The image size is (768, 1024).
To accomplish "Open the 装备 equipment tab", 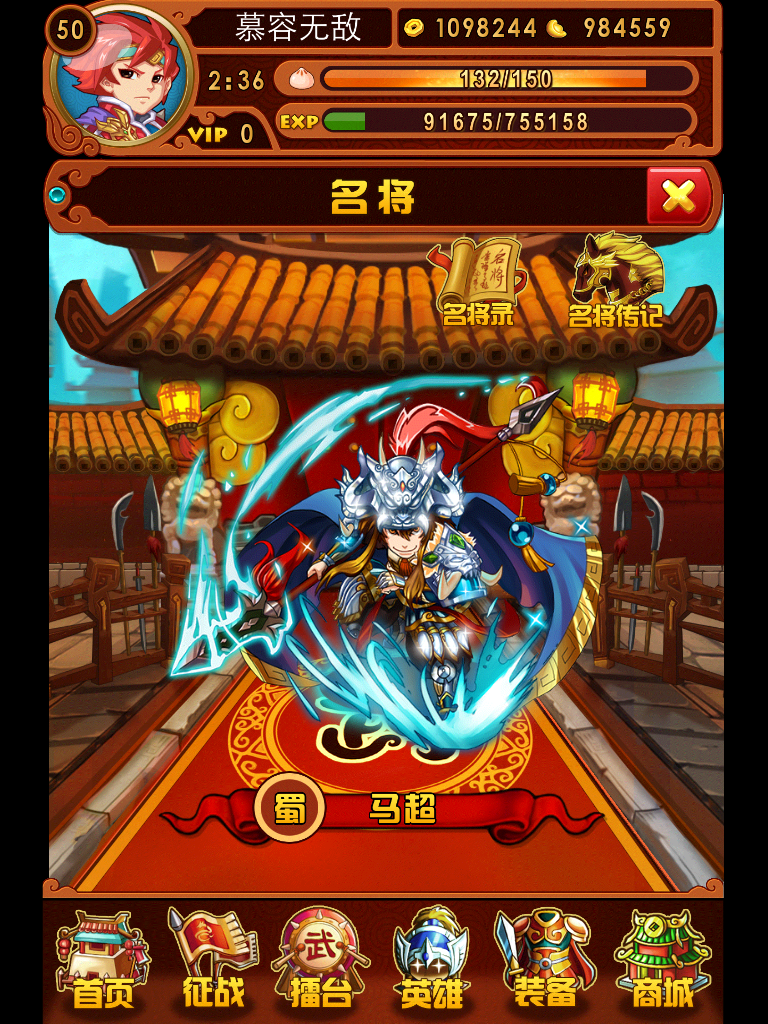I will 544,959.
